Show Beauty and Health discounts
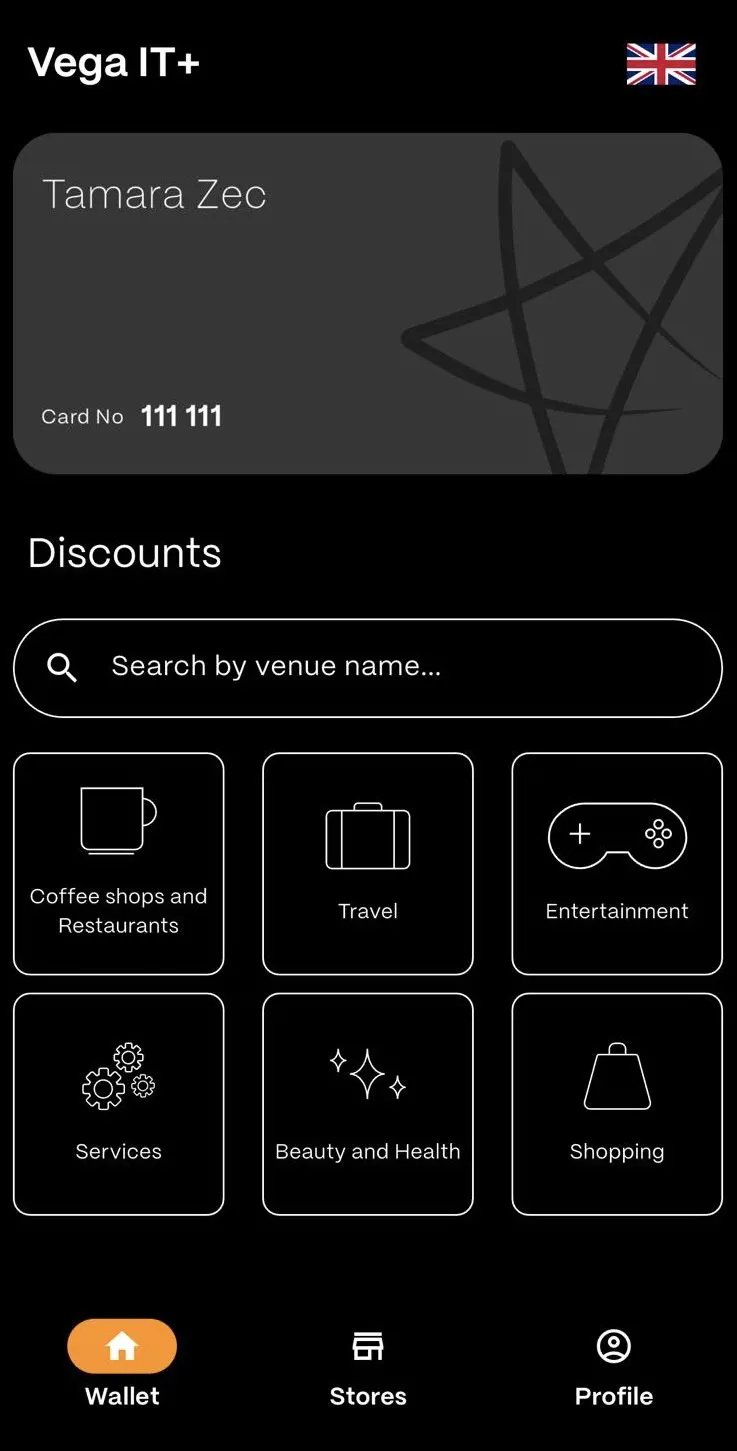The width and height of the screenshot is (737, 1451). pos(368,1103)
